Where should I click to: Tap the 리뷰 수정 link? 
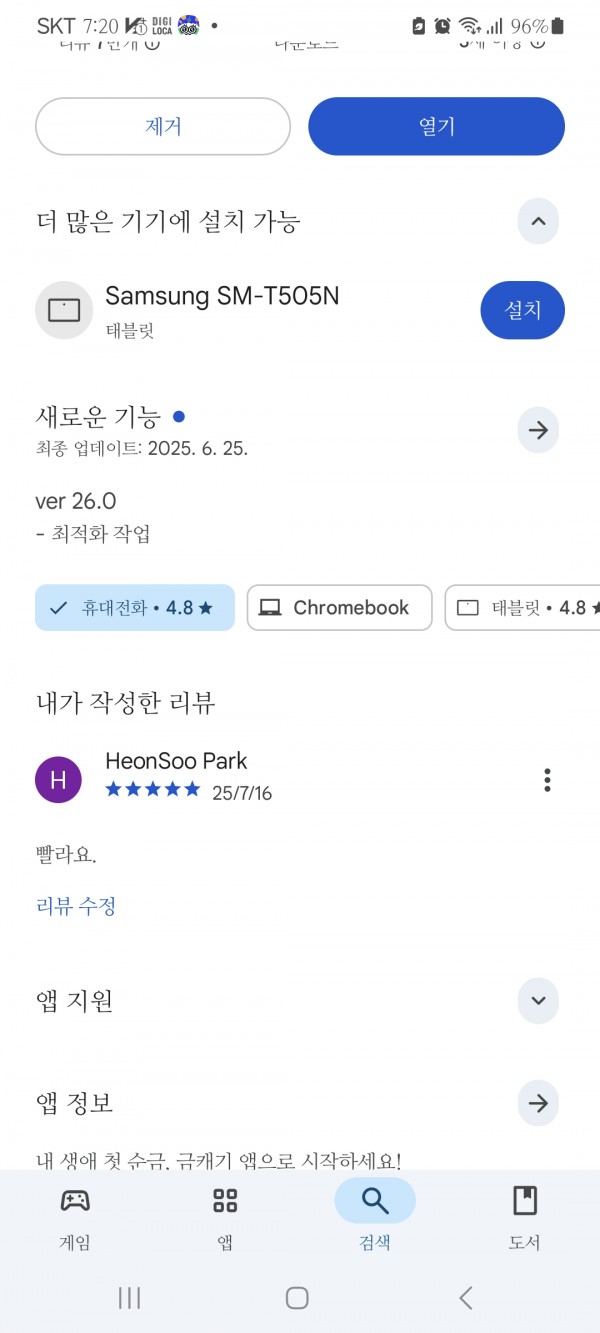coord(76,906)
